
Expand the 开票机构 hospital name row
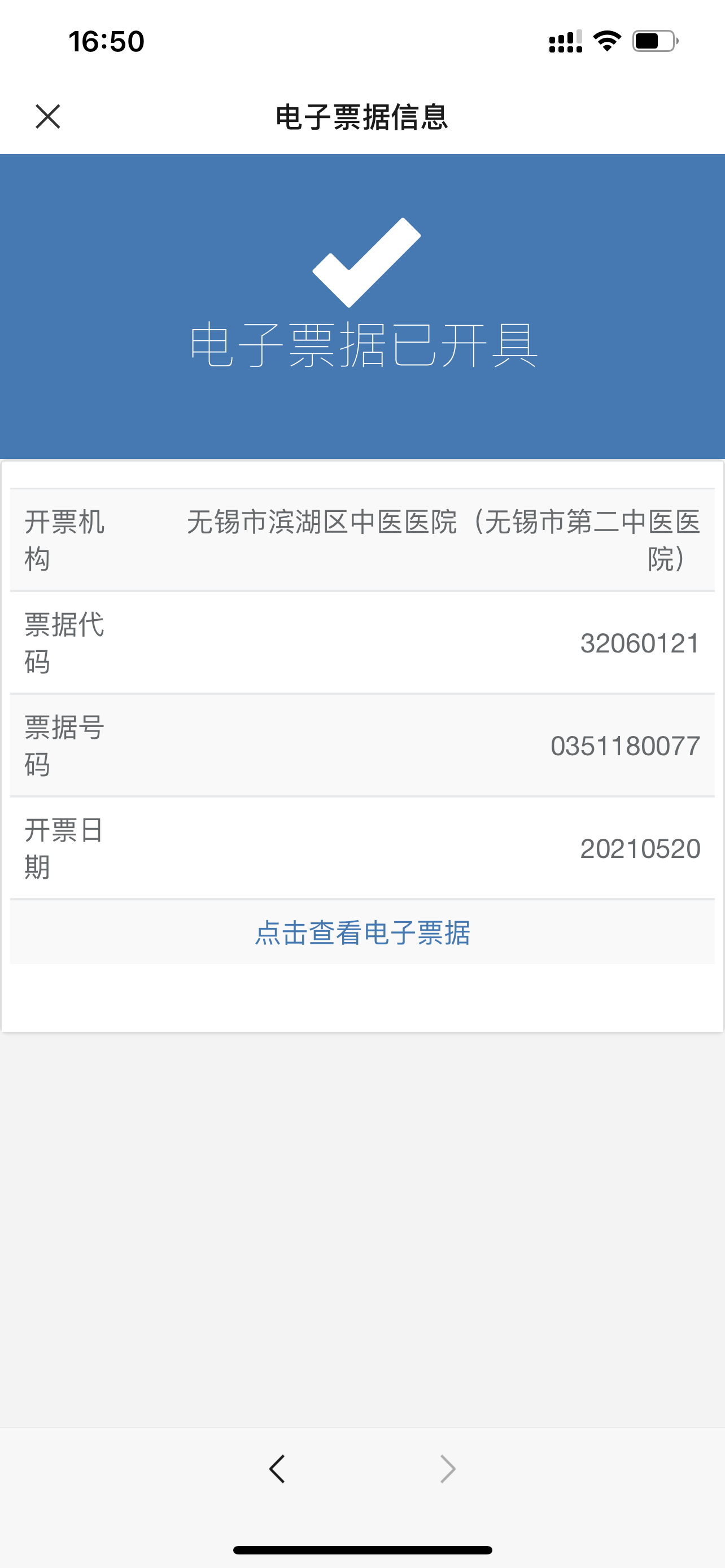(x=361, y=541)
